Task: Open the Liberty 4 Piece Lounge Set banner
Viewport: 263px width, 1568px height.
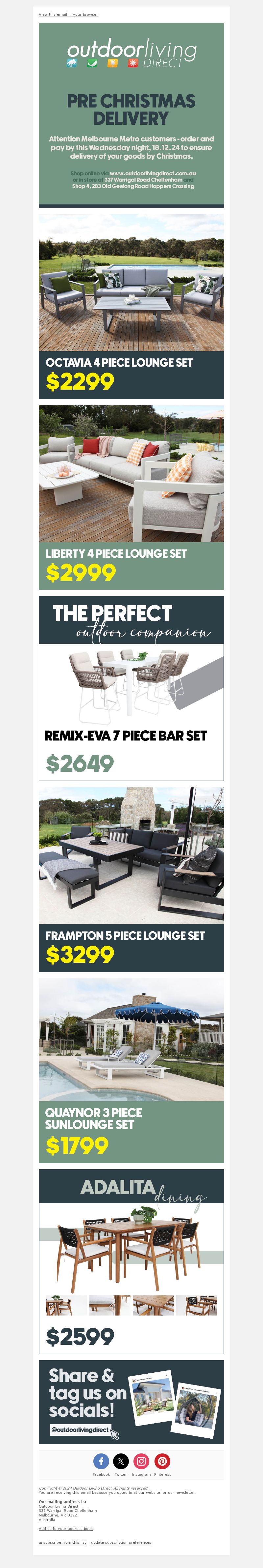Action: coord(131,497)
